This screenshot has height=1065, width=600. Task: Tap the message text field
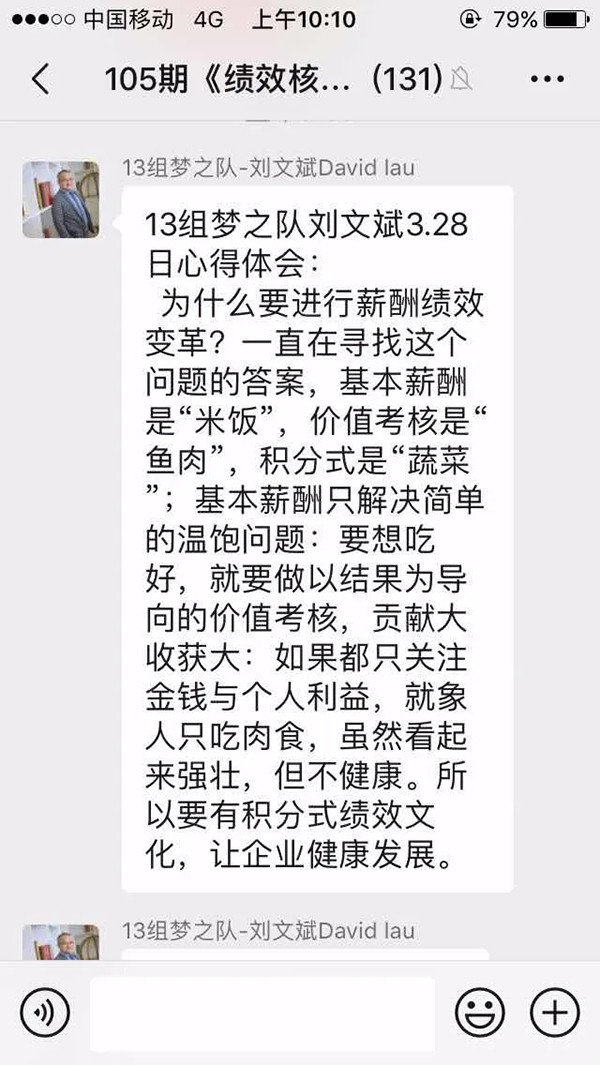pos(262,1014)
